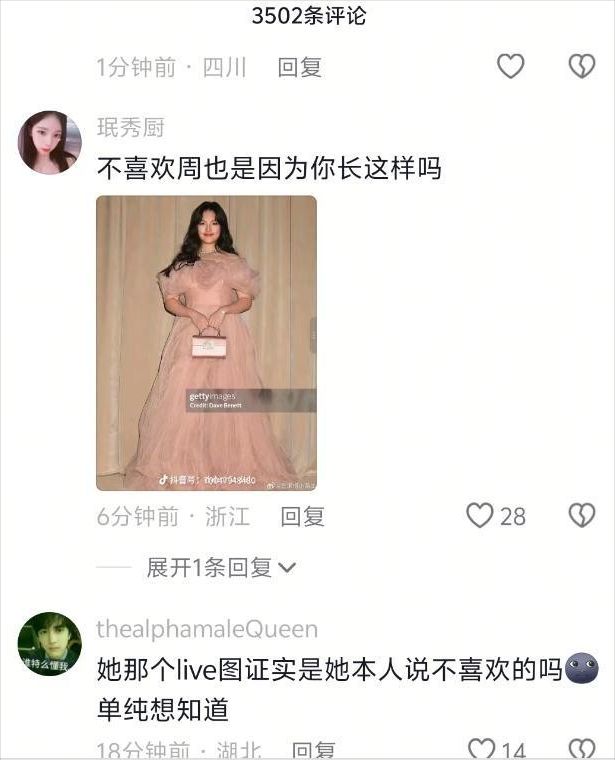Like the comment from Sichuan posted 1分钟前

[x=510, y=66]
